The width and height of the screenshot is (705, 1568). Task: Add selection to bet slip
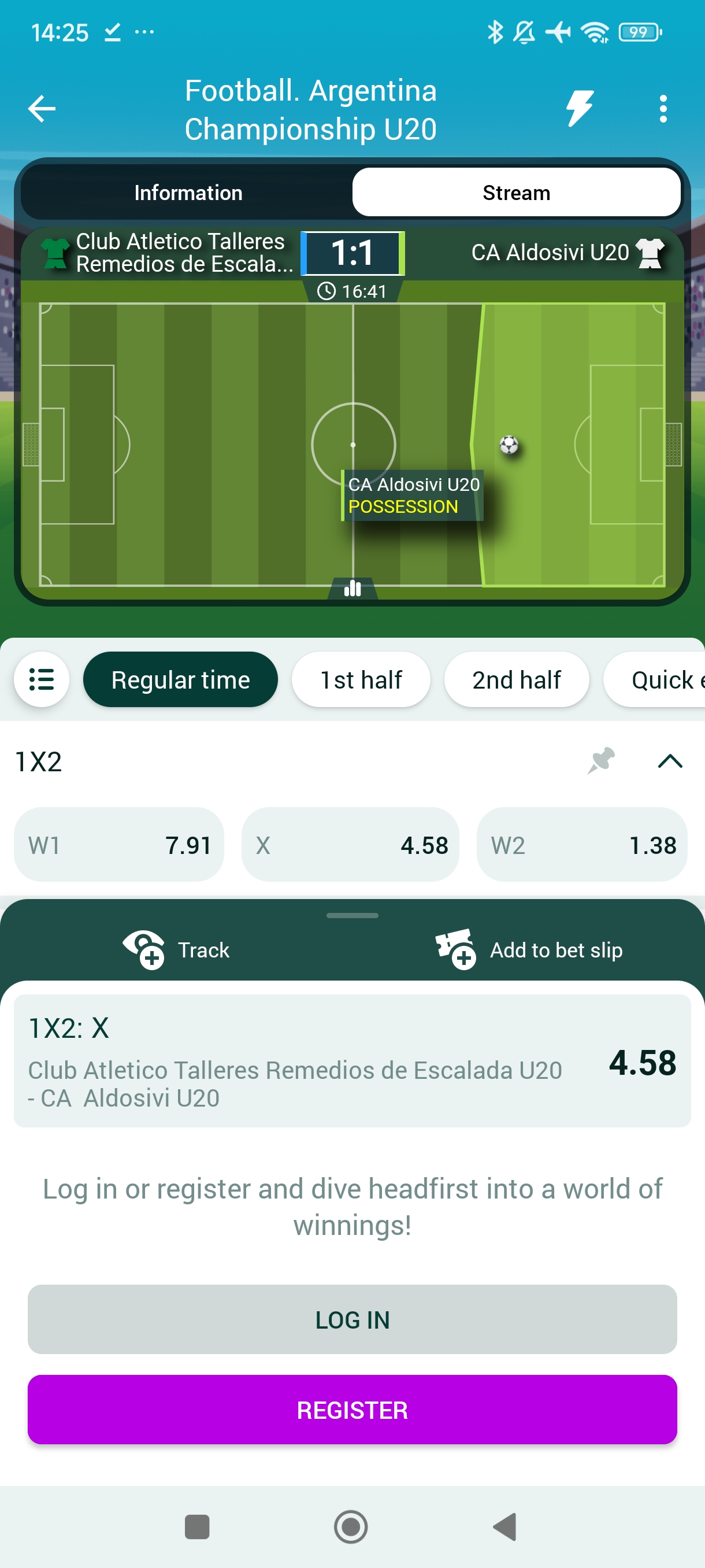click(529, 949)
